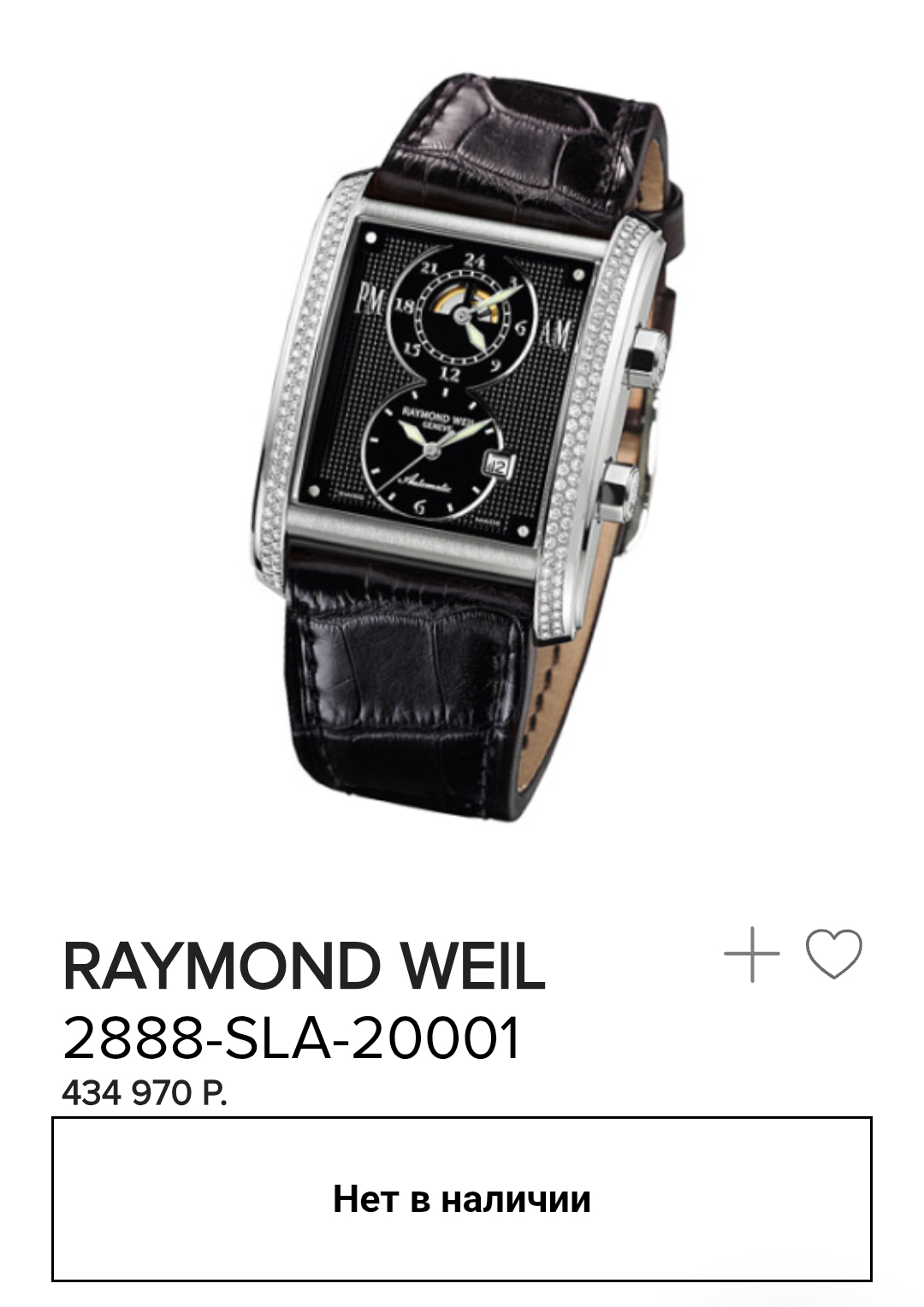Viewport: 924px width, 1307px height.
Task: Add the watch to favorites with the heart
Action: click(x=833, y=954)
